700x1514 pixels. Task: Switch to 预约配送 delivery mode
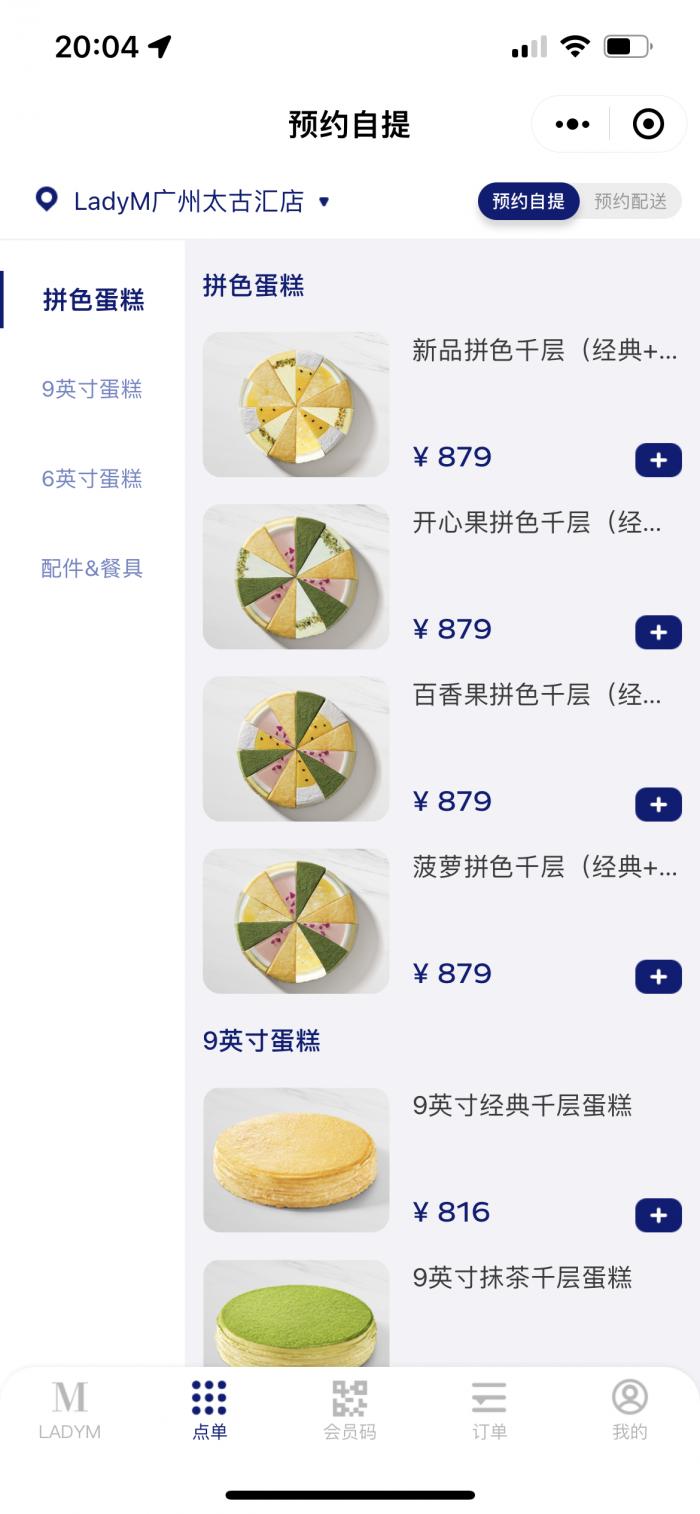630,201
